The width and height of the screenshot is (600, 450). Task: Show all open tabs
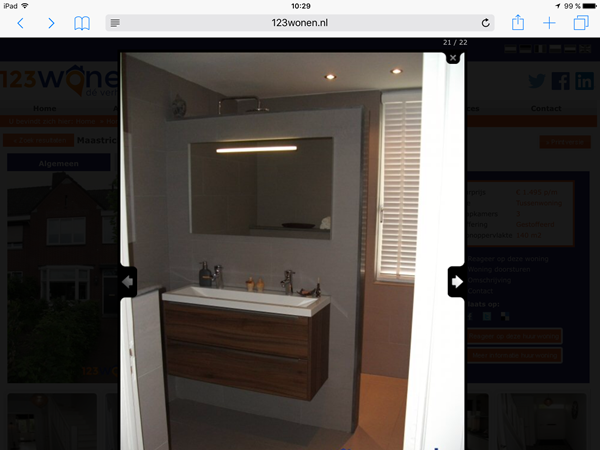pyautogui.click(x=580, y=22)
